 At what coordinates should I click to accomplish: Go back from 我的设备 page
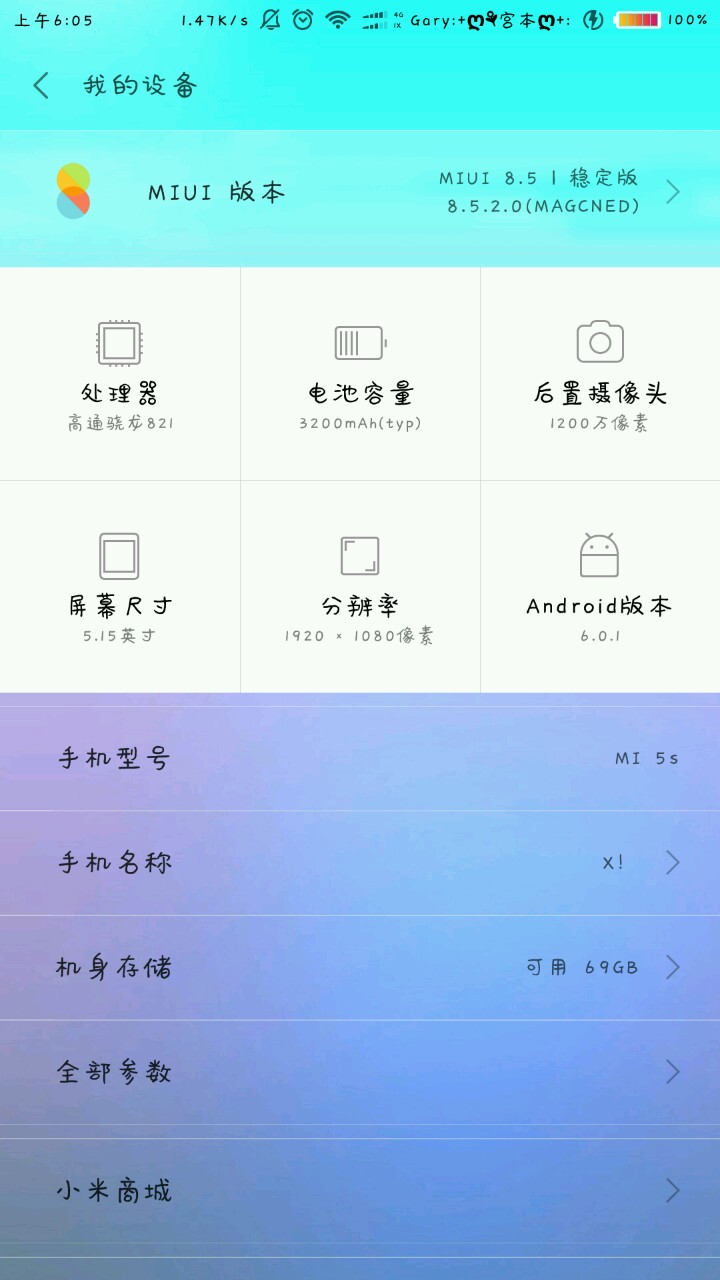(41, 86)
